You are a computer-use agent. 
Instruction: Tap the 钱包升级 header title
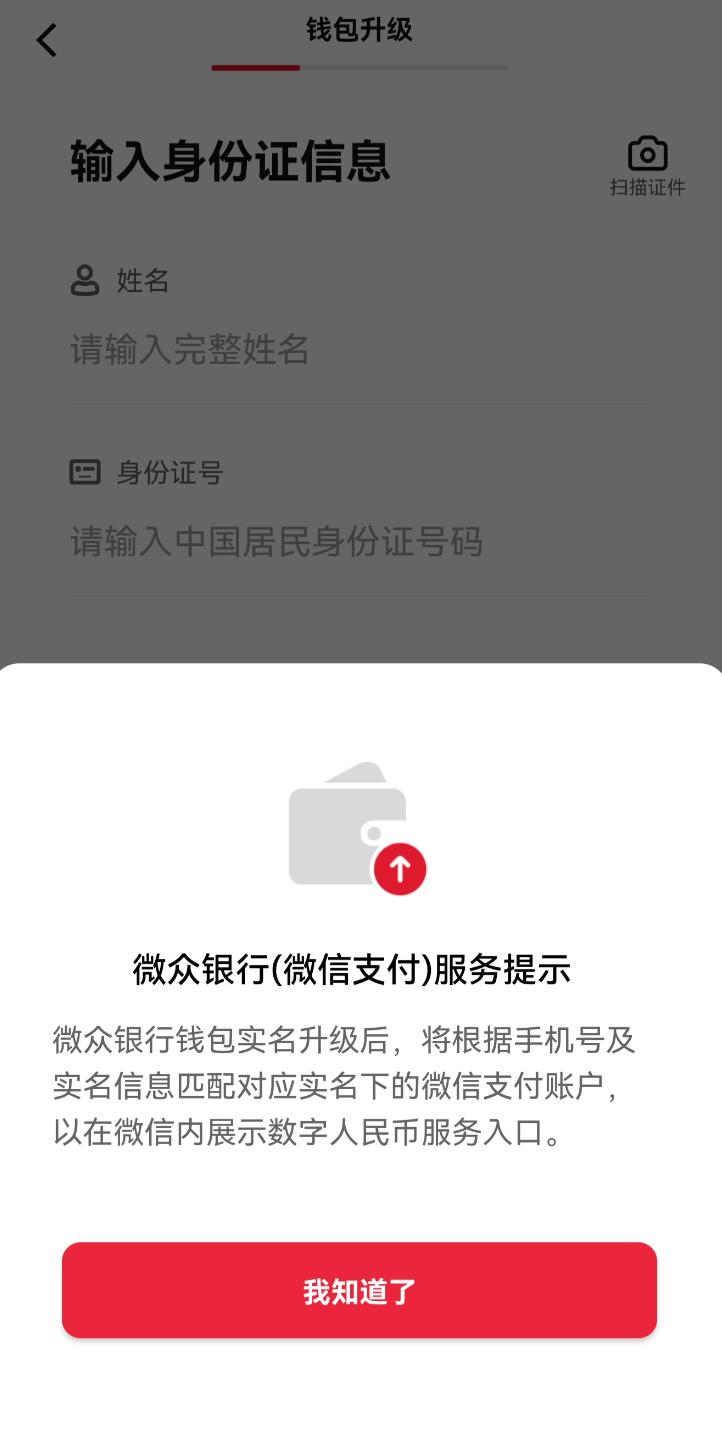(360, 31)
